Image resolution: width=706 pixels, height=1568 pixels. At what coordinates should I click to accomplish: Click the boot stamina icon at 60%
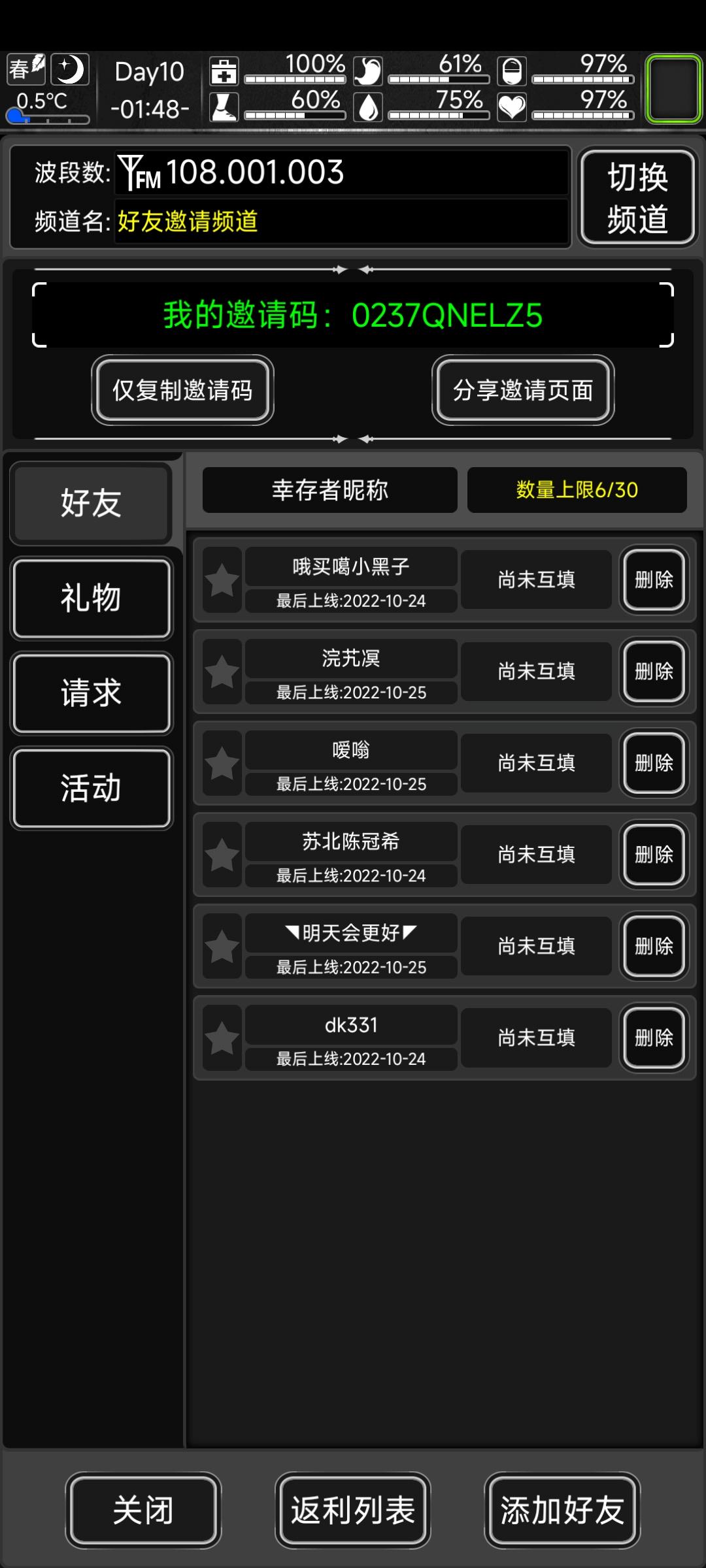coord(222,108)
